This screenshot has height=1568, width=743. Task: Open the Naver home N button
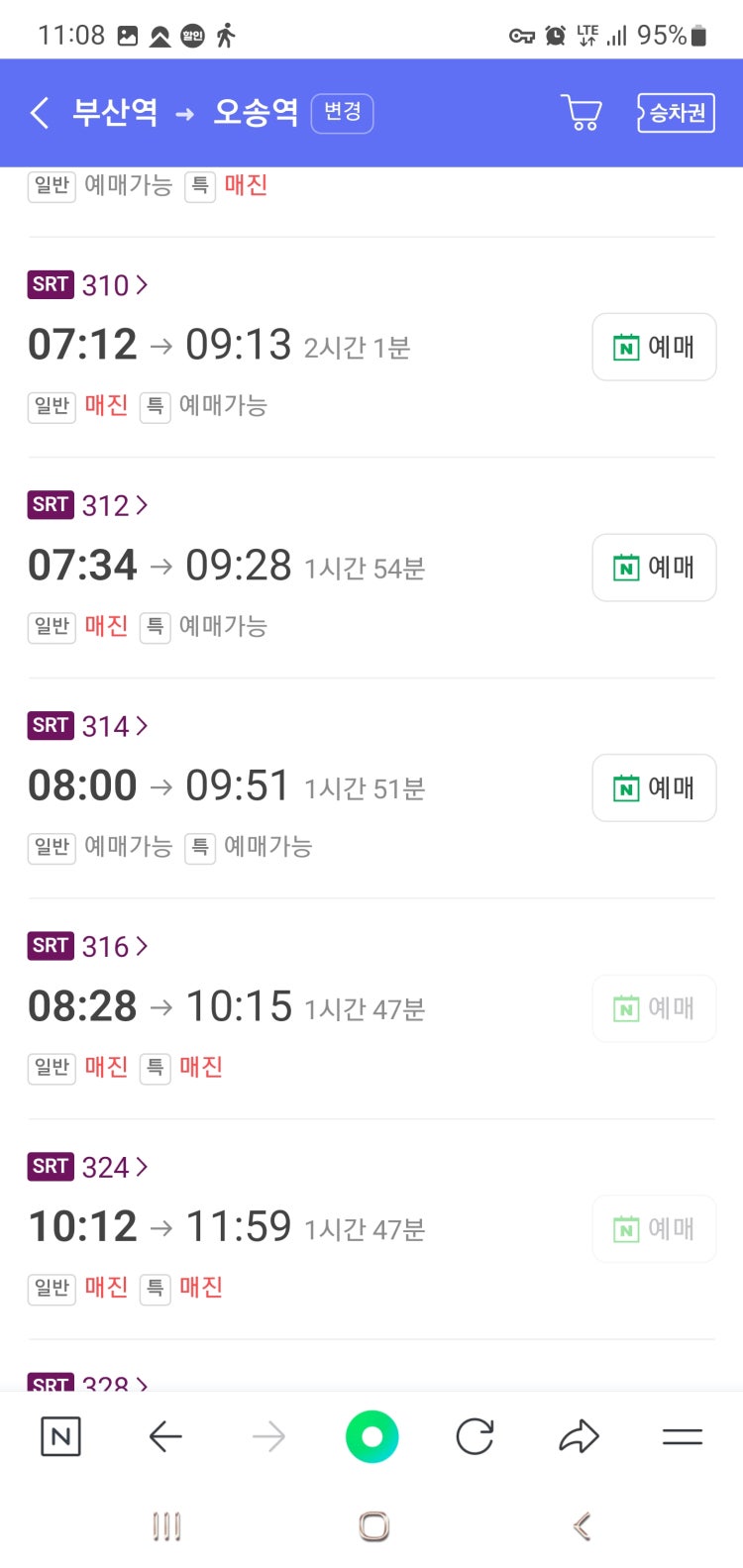[60, 1436]
